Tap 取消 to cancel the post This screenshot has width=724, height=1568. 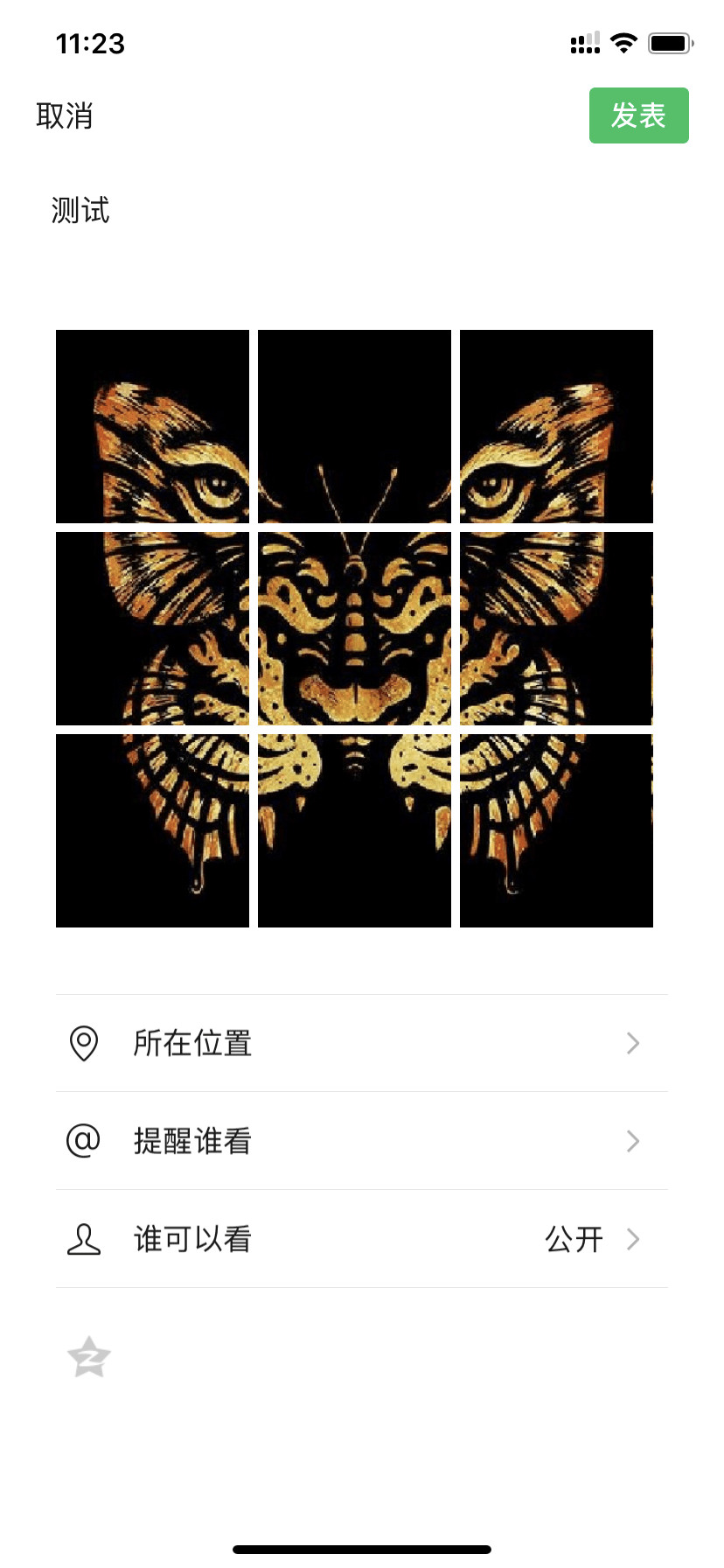click(x=66, y=115)
